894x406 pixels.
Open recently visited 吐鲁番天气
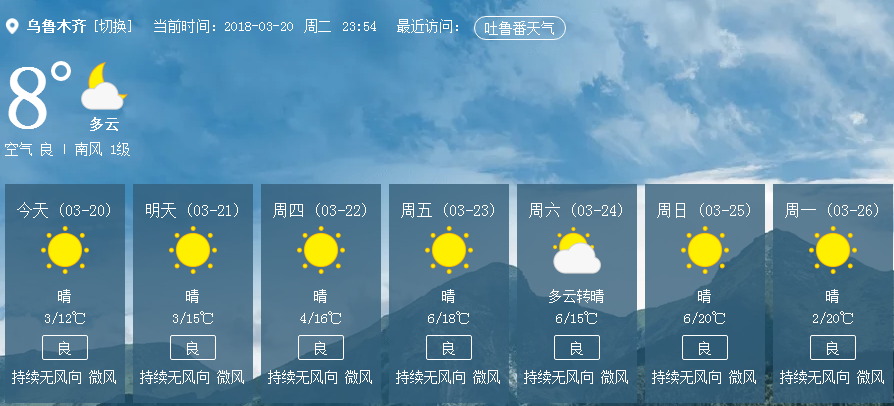tap(520, 27)
